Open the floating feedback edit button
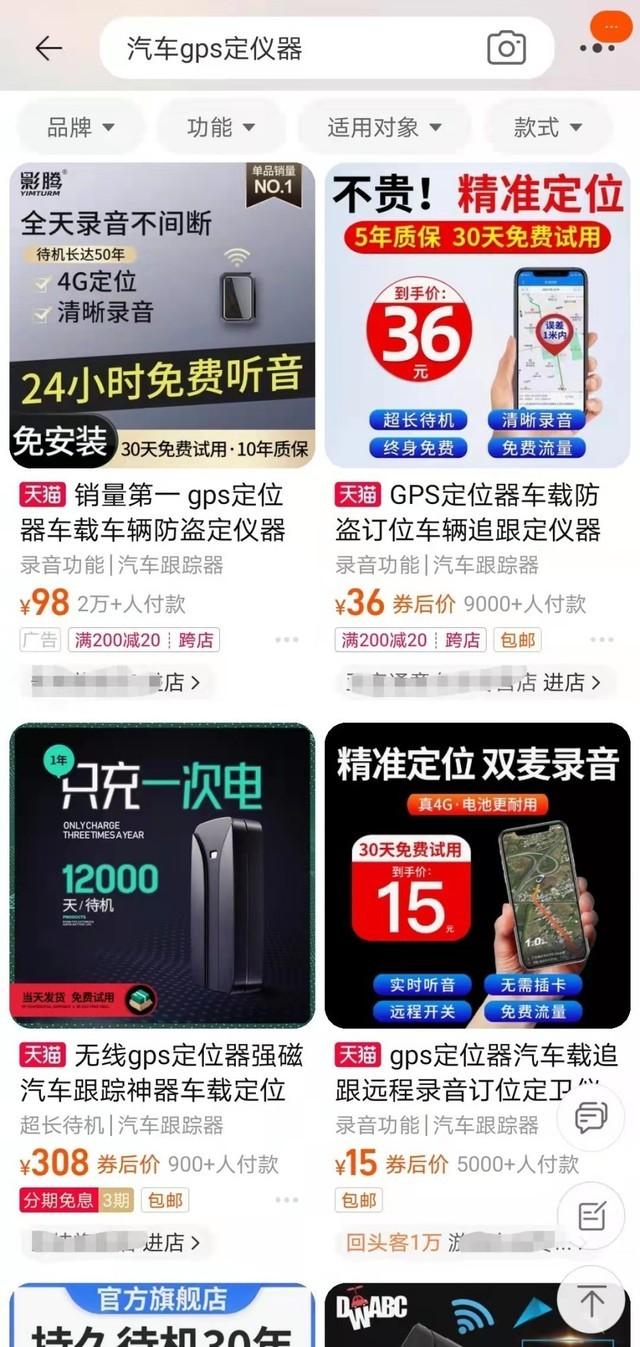This screenshot has width=640, height=1347. tap(591, 1215)
